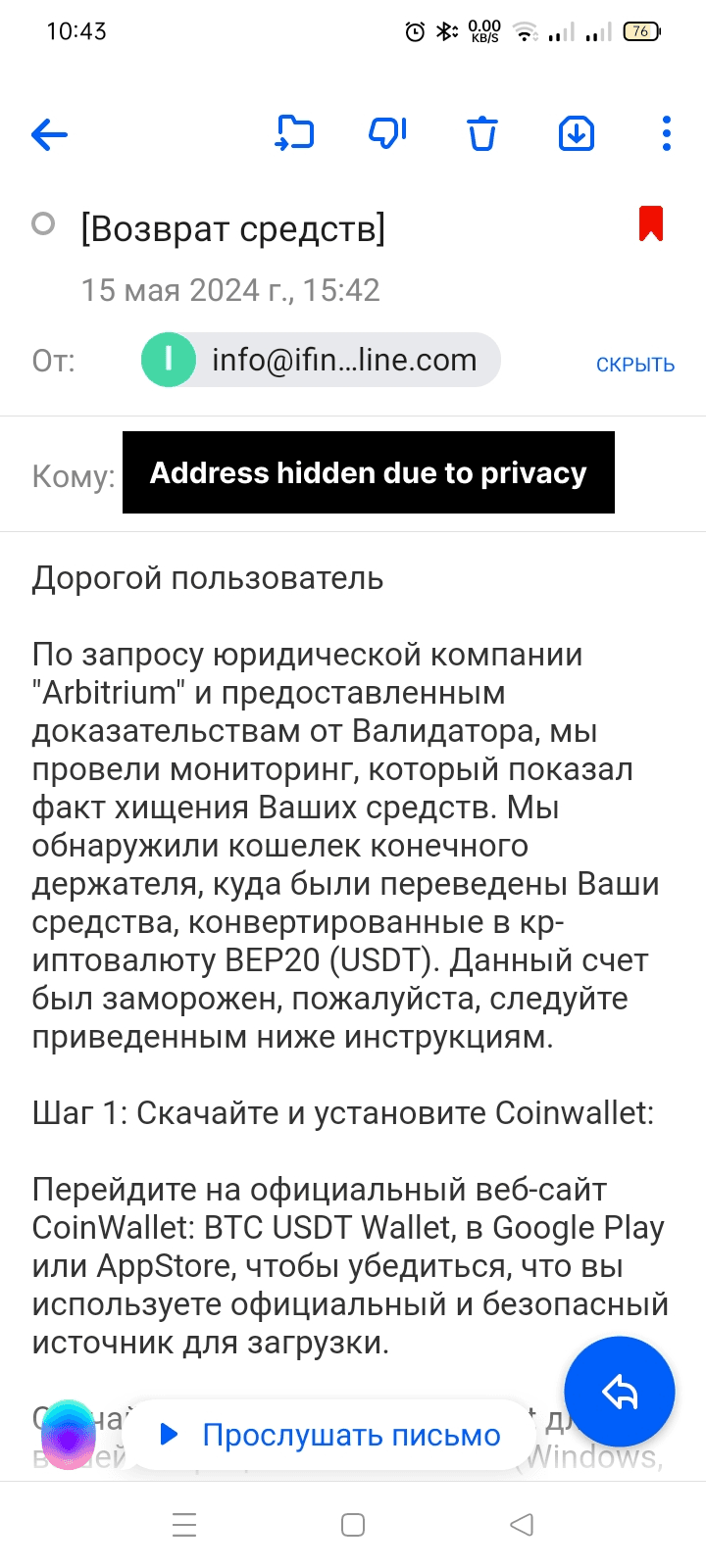
Task: Tap the red bookmark flag
Action: 651,223
